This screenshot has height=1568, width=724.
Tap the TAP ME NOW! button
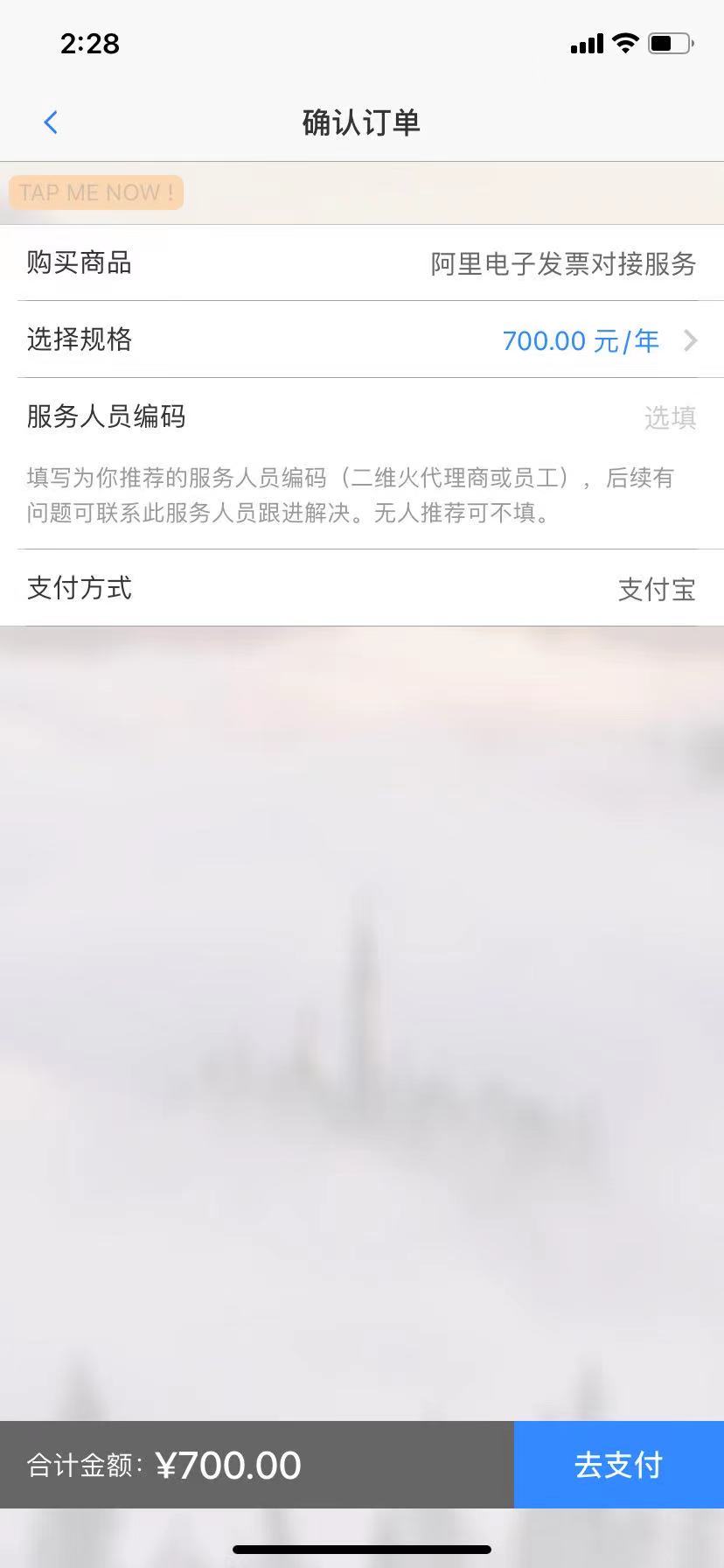(x=96, y=192)
